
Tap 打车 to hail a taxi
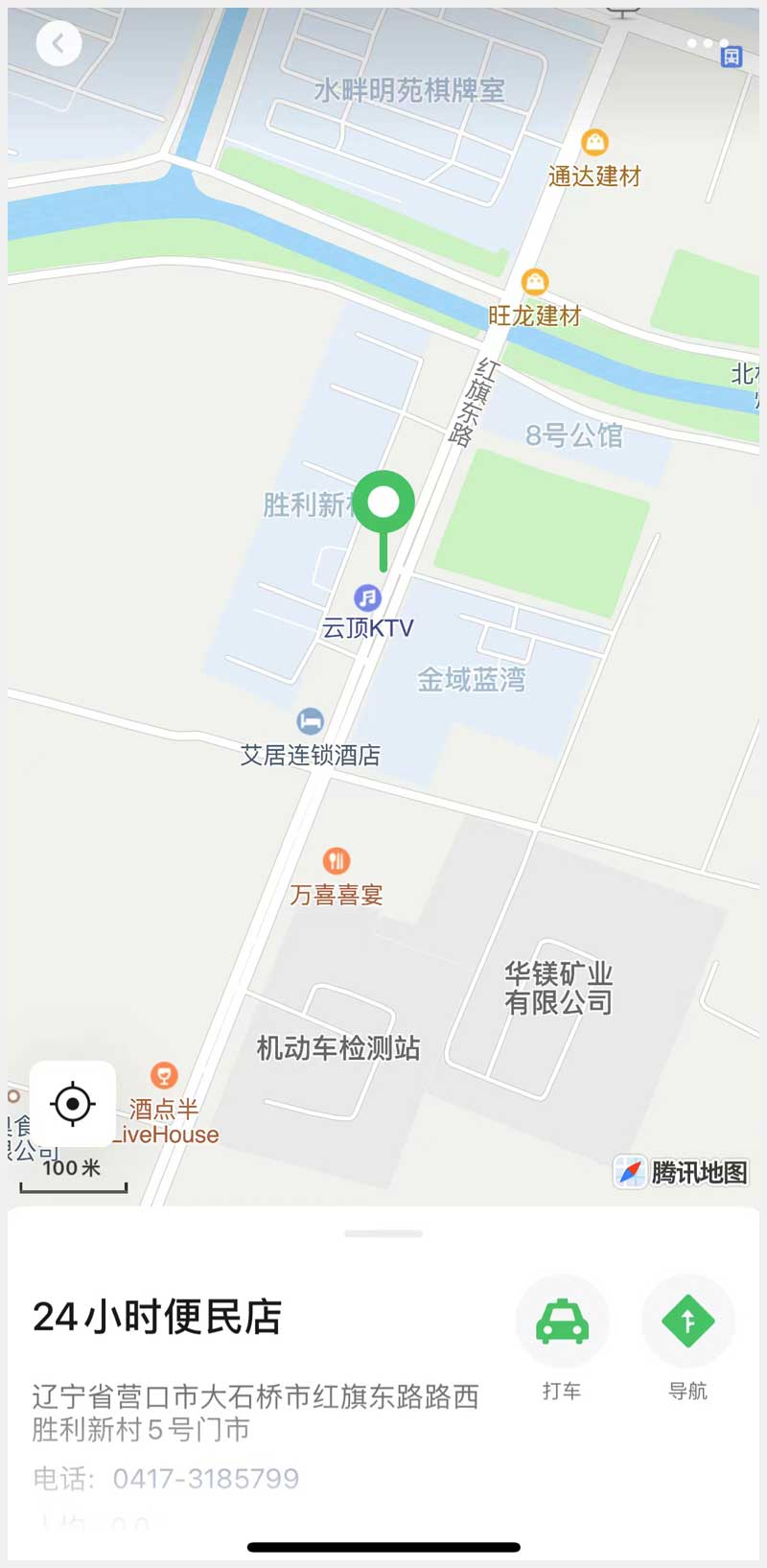pos(562,1322)
